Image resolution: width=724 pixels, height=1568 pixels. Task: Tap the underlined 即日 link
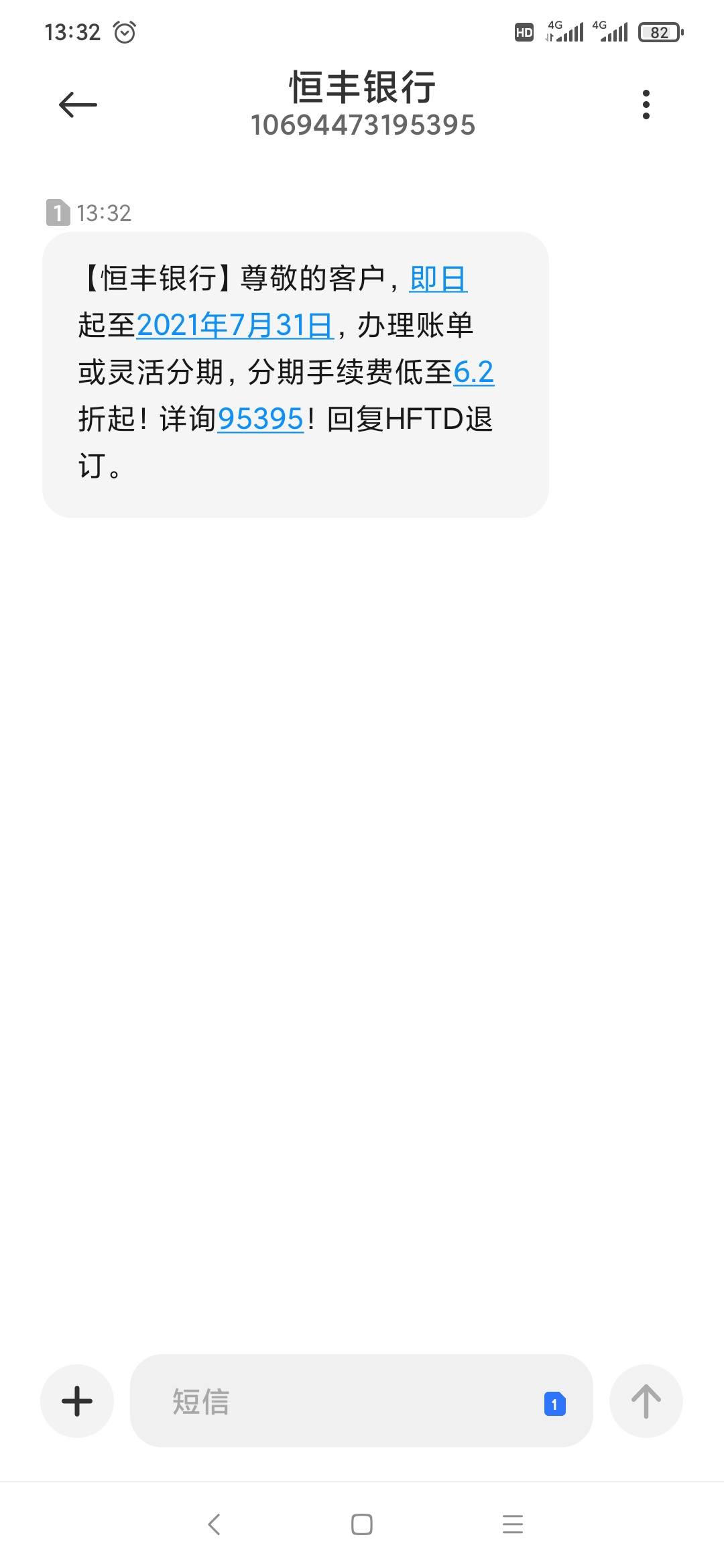point(438,279)
